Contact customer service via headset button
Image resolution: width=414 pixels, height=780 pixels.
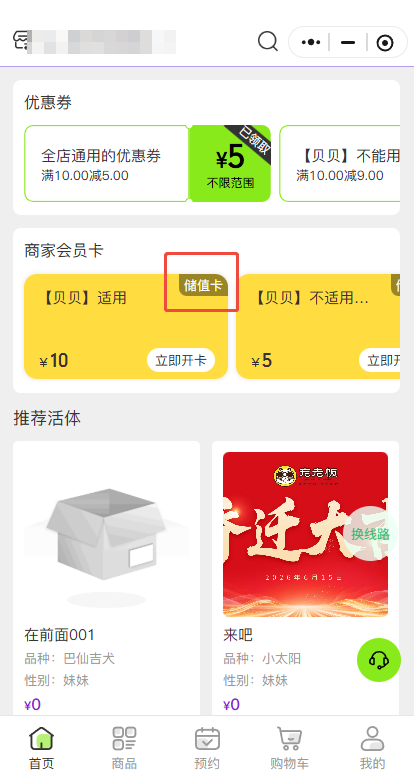(379, 660)
